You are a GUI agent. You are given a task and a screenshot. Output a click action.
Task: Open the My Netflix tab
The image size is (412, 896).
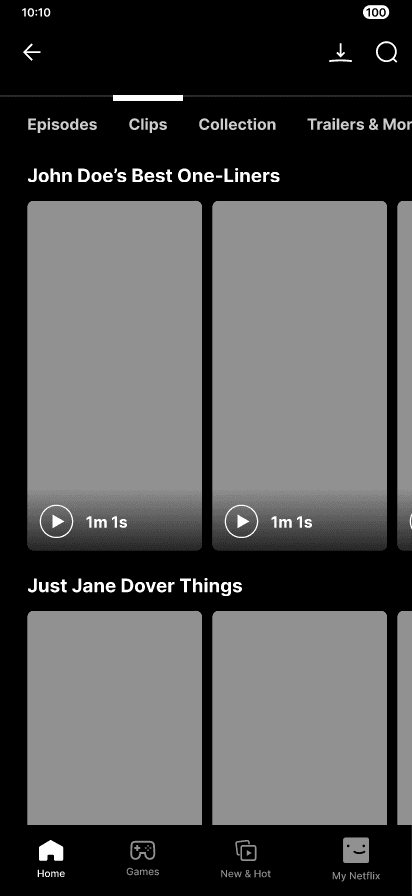pyautogui.click(x=356, y=859)
